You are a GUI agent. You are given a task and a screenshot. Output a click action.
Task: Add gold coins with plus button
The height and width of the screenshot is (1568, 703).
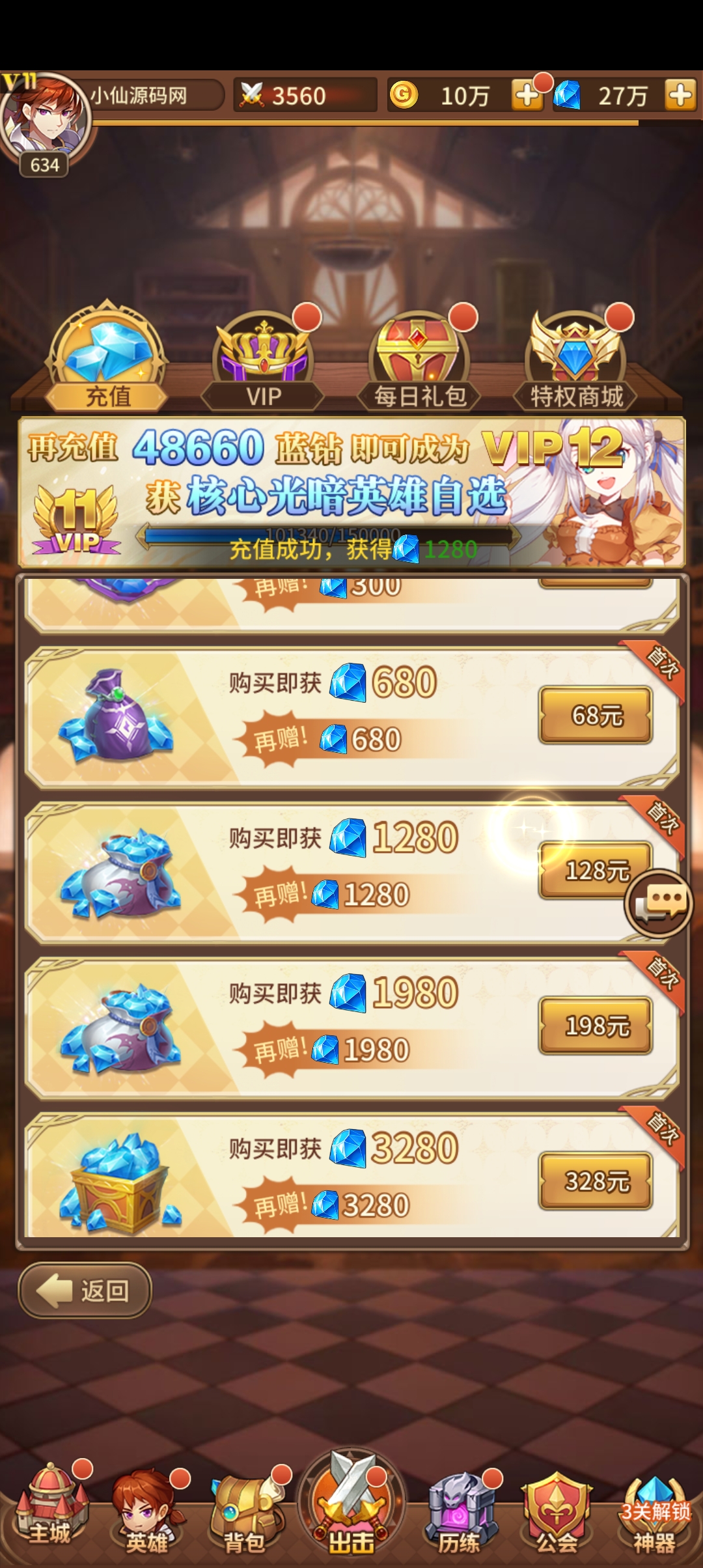[x=527, y=96]
